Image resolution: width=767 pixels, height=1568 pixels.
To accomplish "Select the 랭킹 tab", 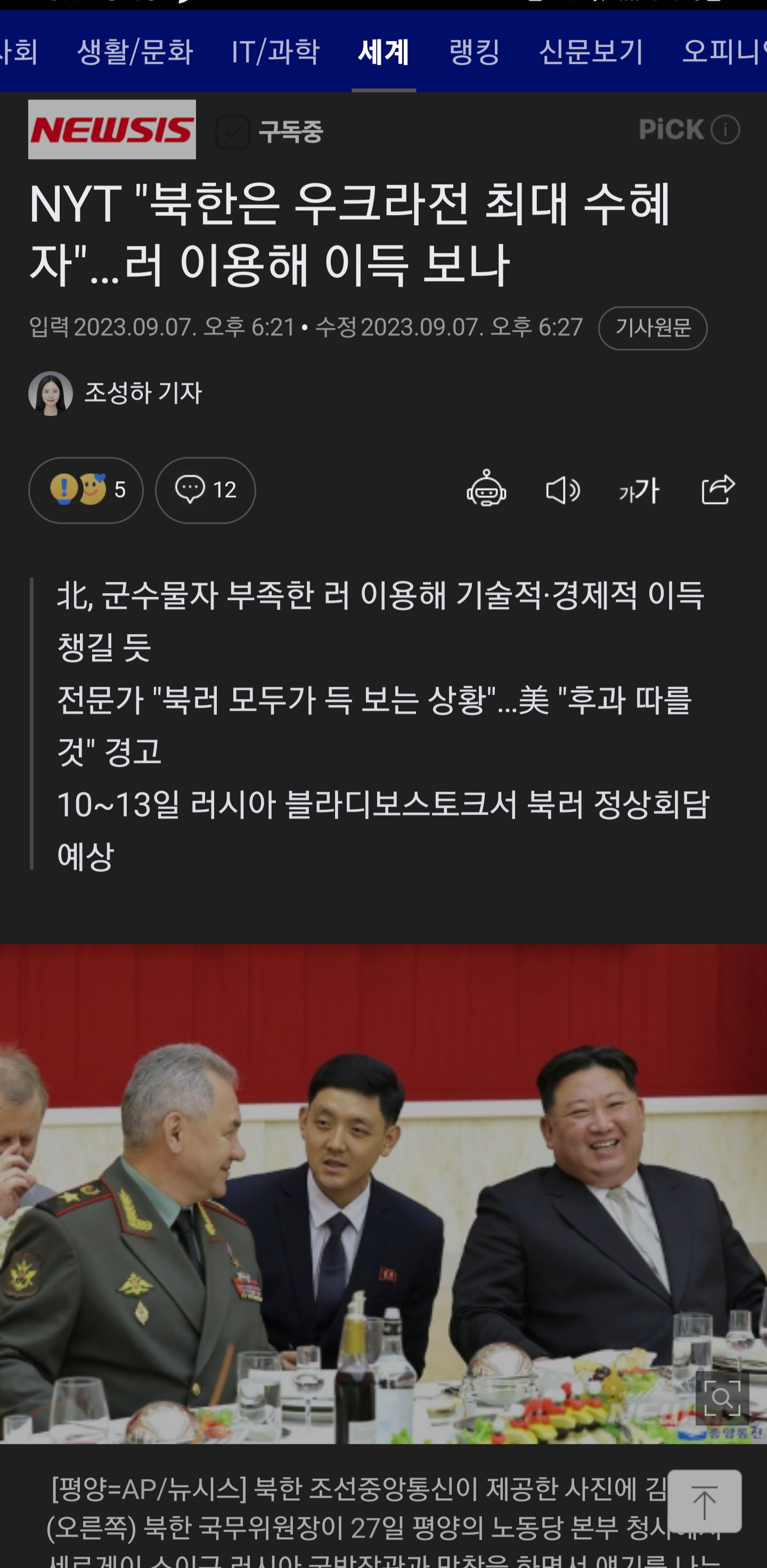I will [x=474, y=52].
